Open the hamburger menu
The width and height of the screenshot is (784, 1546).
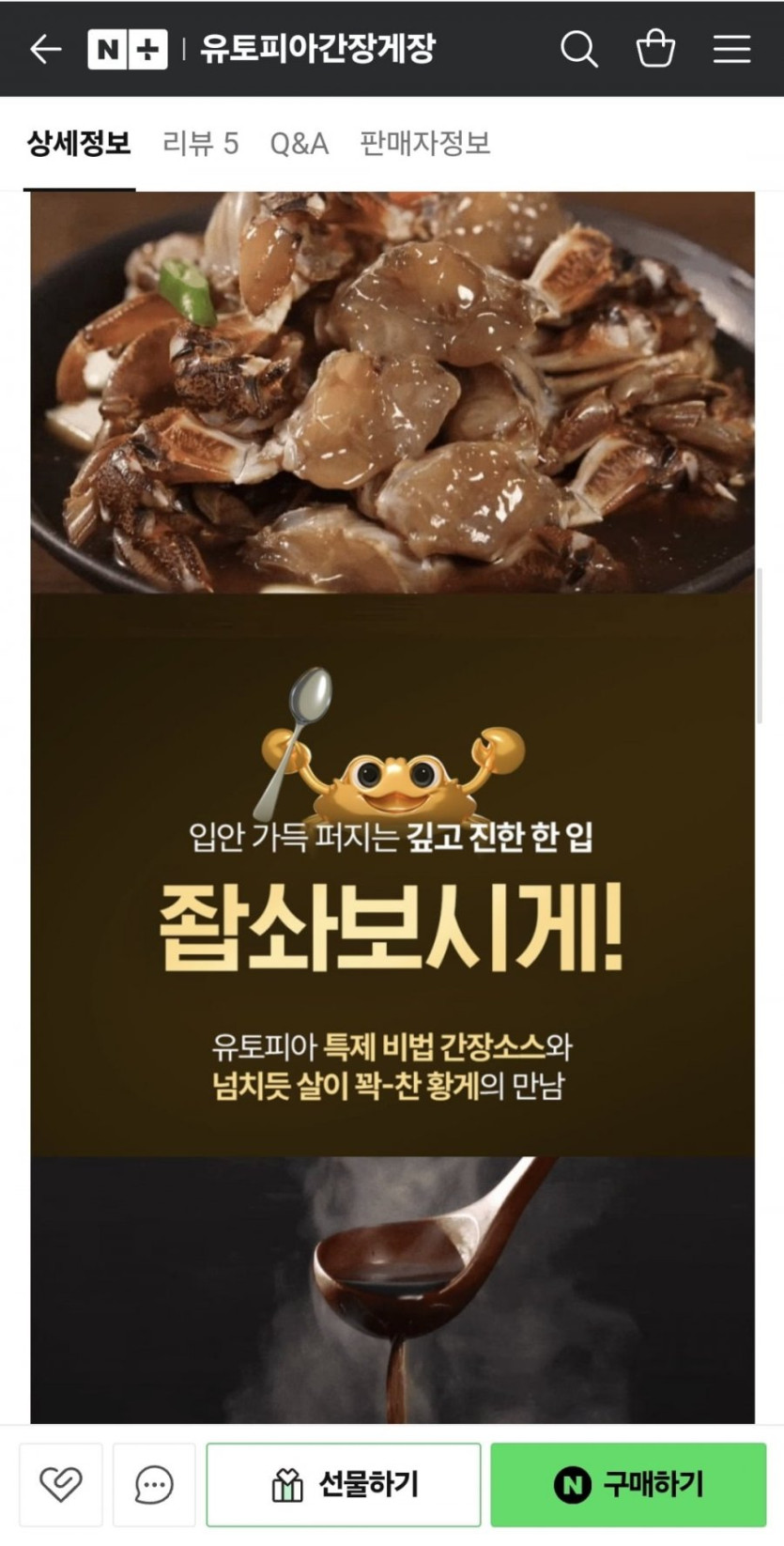[x=731, y=49]
